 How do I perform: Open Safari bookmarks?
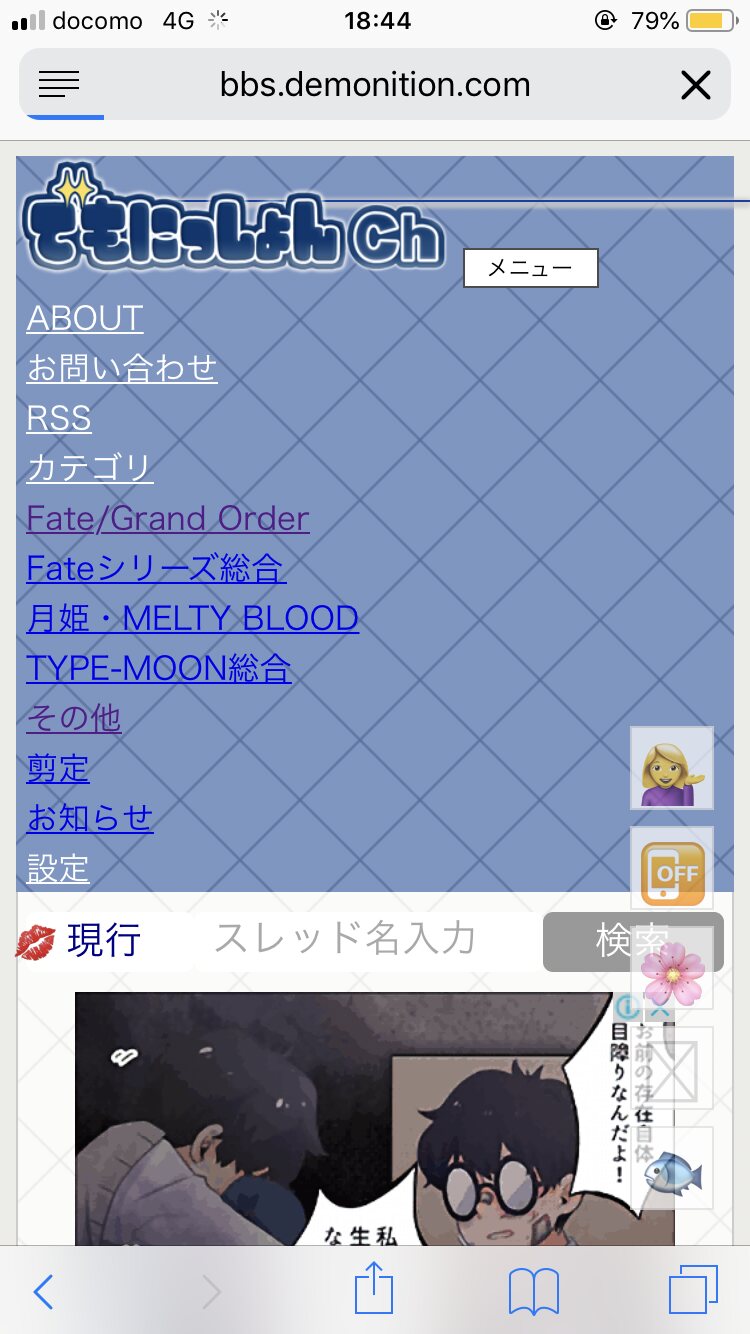[x=533, y=1292]
